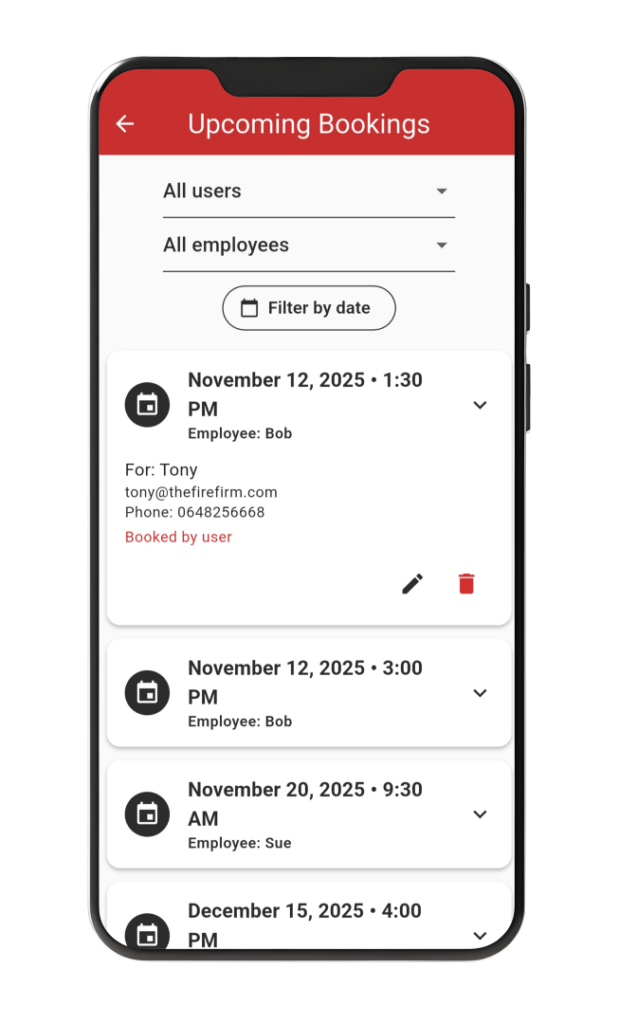Go back from Upcoming Bookings
The width and height of the screenshot is (619, 1024).
(x=125, y=124)
